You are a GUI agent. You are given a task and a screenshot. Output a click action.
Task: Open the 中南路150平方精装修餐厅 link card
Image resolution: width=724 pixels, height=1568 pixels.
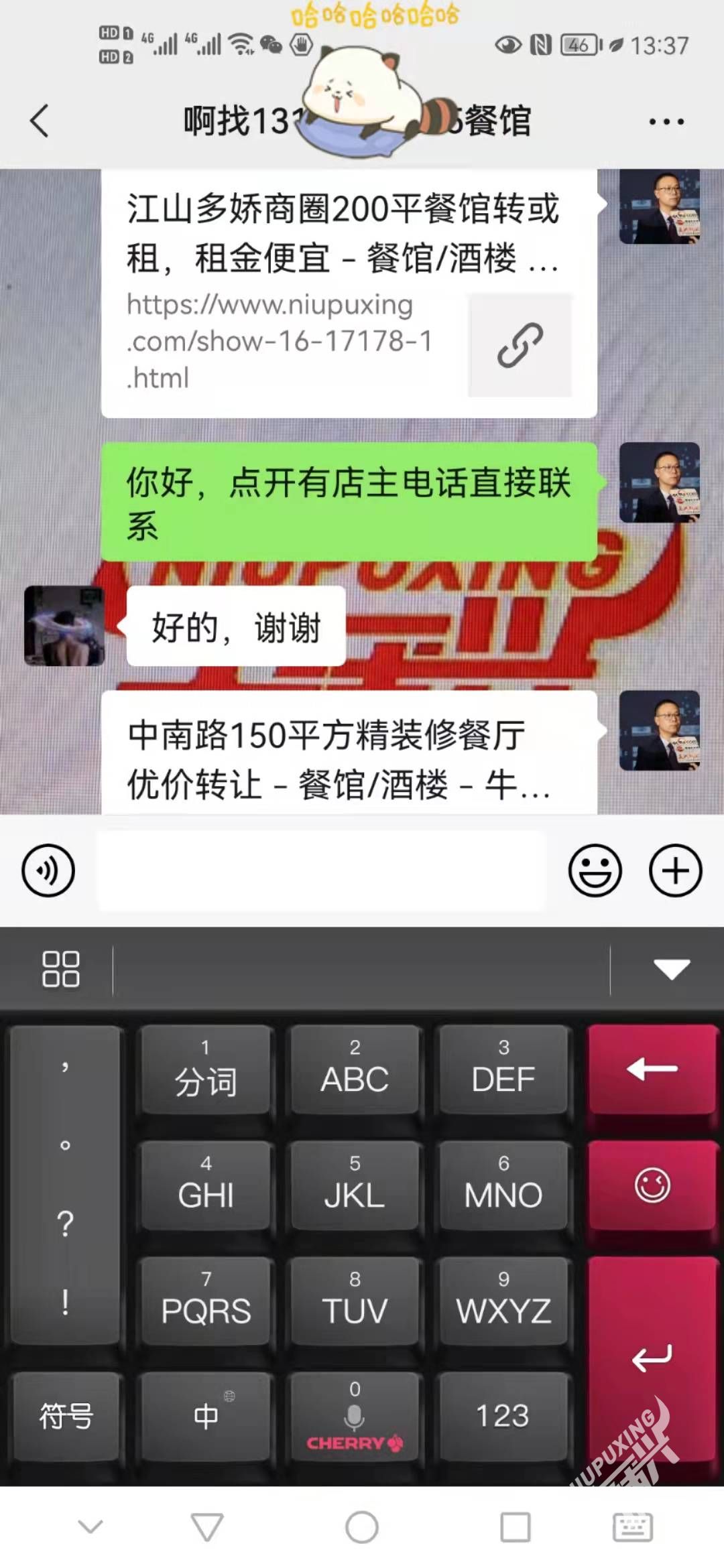349,757
